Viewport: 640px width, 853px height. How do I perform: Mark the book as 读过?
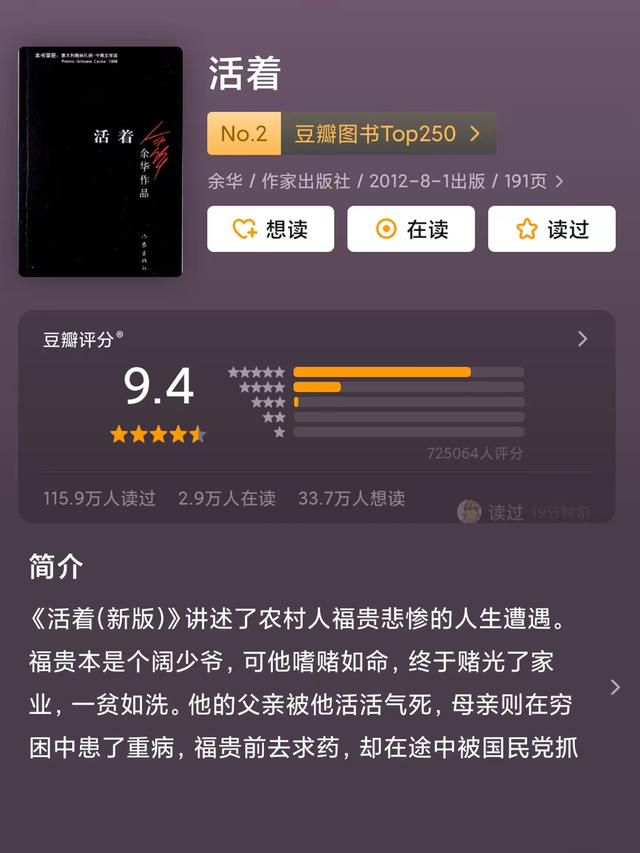point(551,229)
